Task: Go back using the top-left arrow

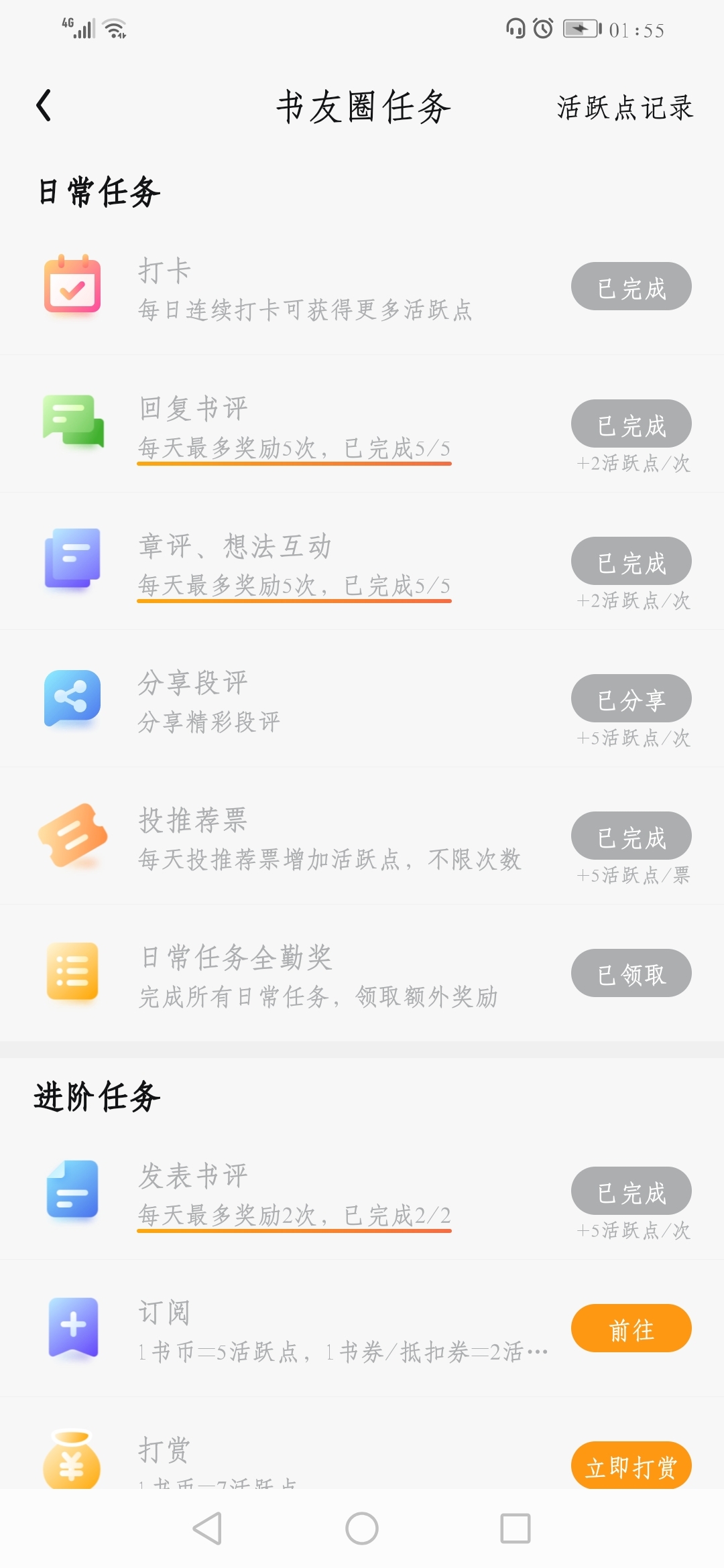Action: pos(44,106)
